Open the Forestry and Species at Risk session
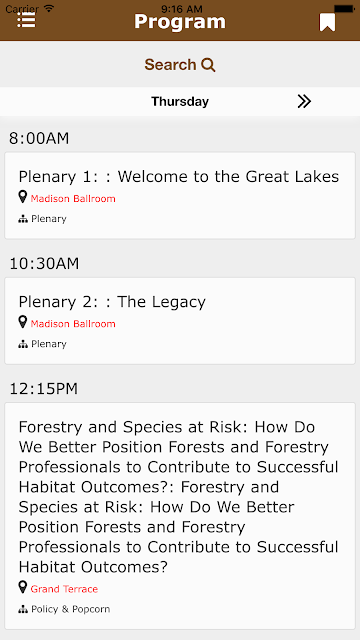This screenshot has width=360, height=640. tap(180, 516)
